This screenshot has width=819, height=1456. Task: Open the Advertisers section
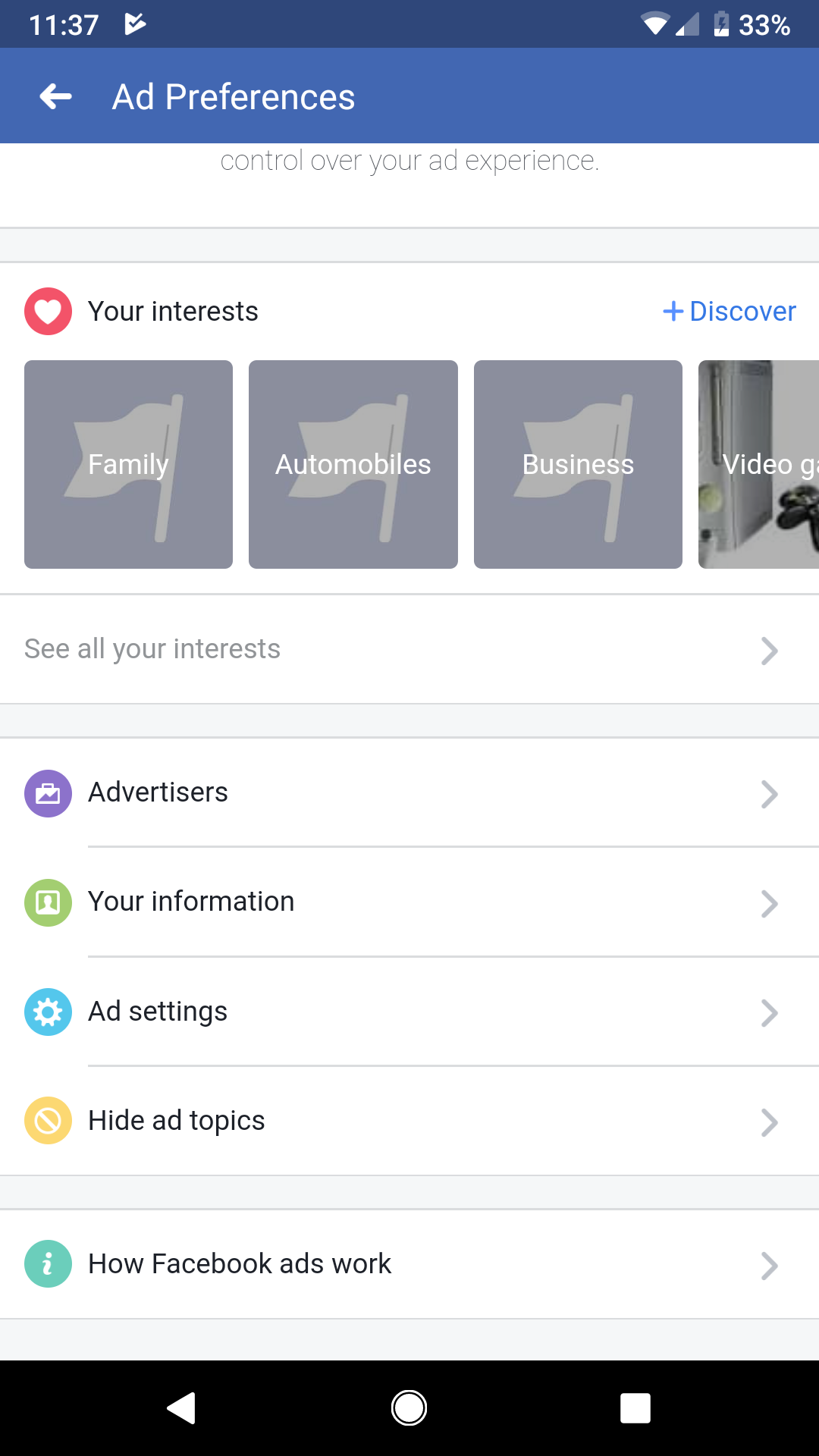click(x=409, y=792)
